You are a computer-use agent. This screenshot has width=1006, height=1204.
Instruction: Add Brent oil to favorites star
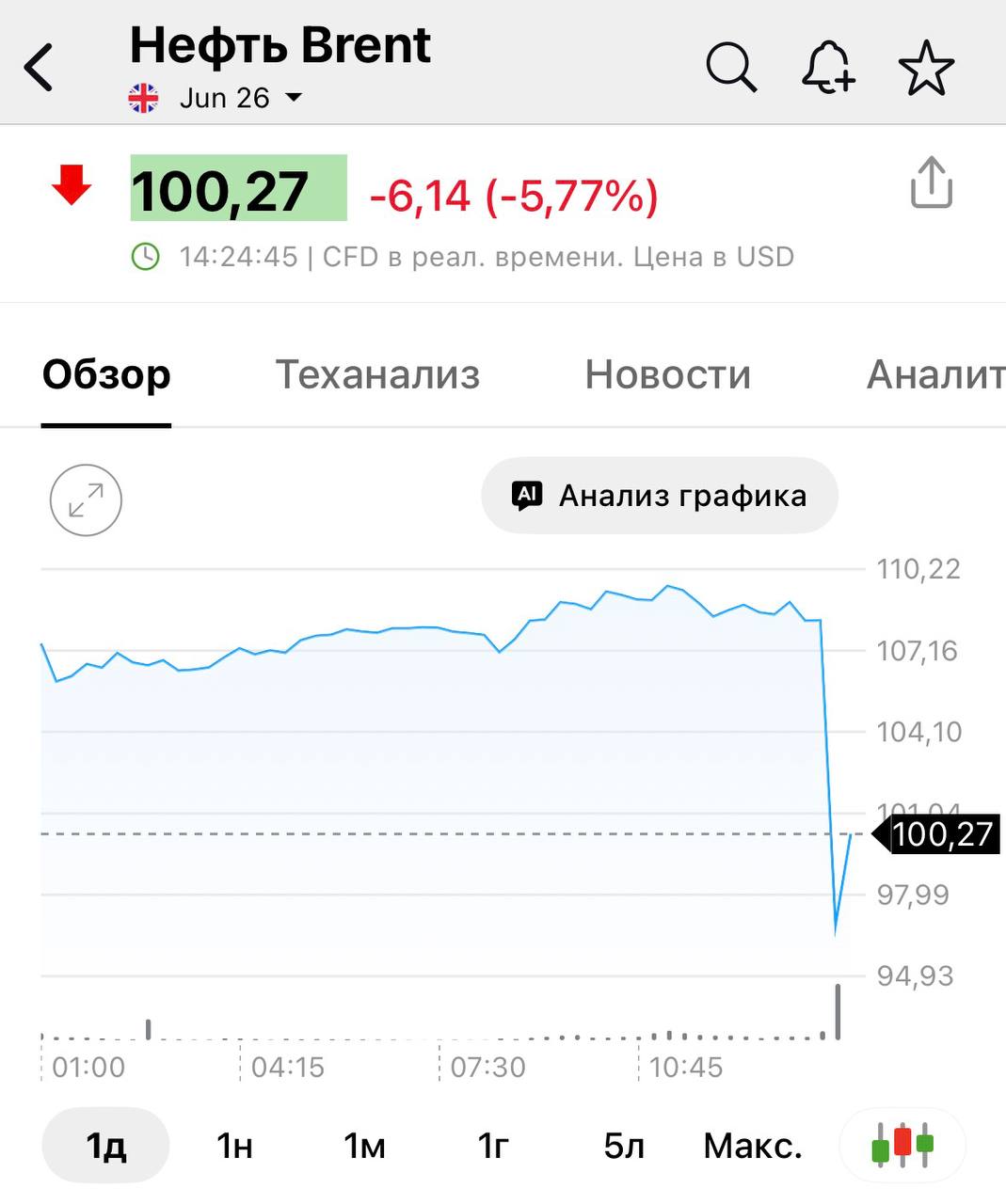[926, 67]
